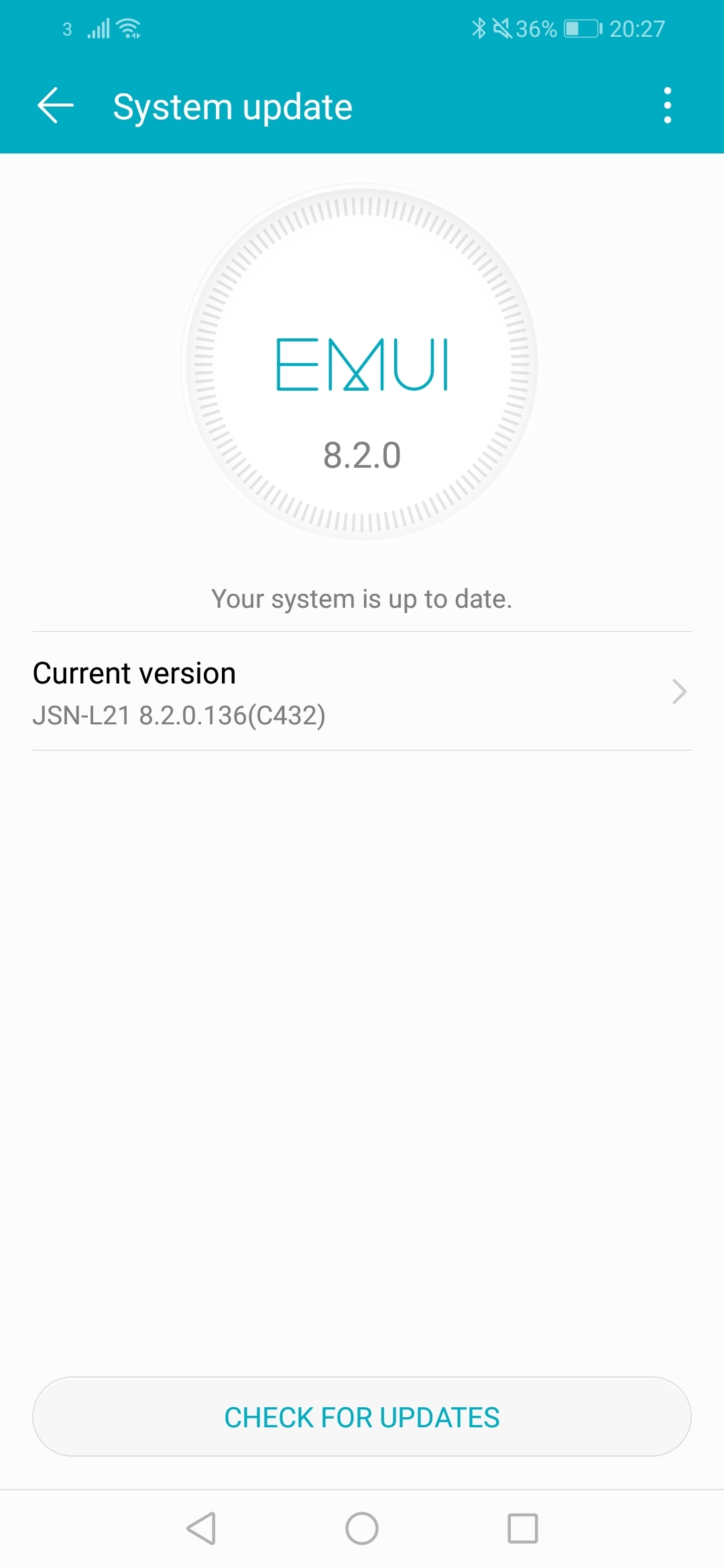Tap 'Your system is up to date' text

click(362, 598)
